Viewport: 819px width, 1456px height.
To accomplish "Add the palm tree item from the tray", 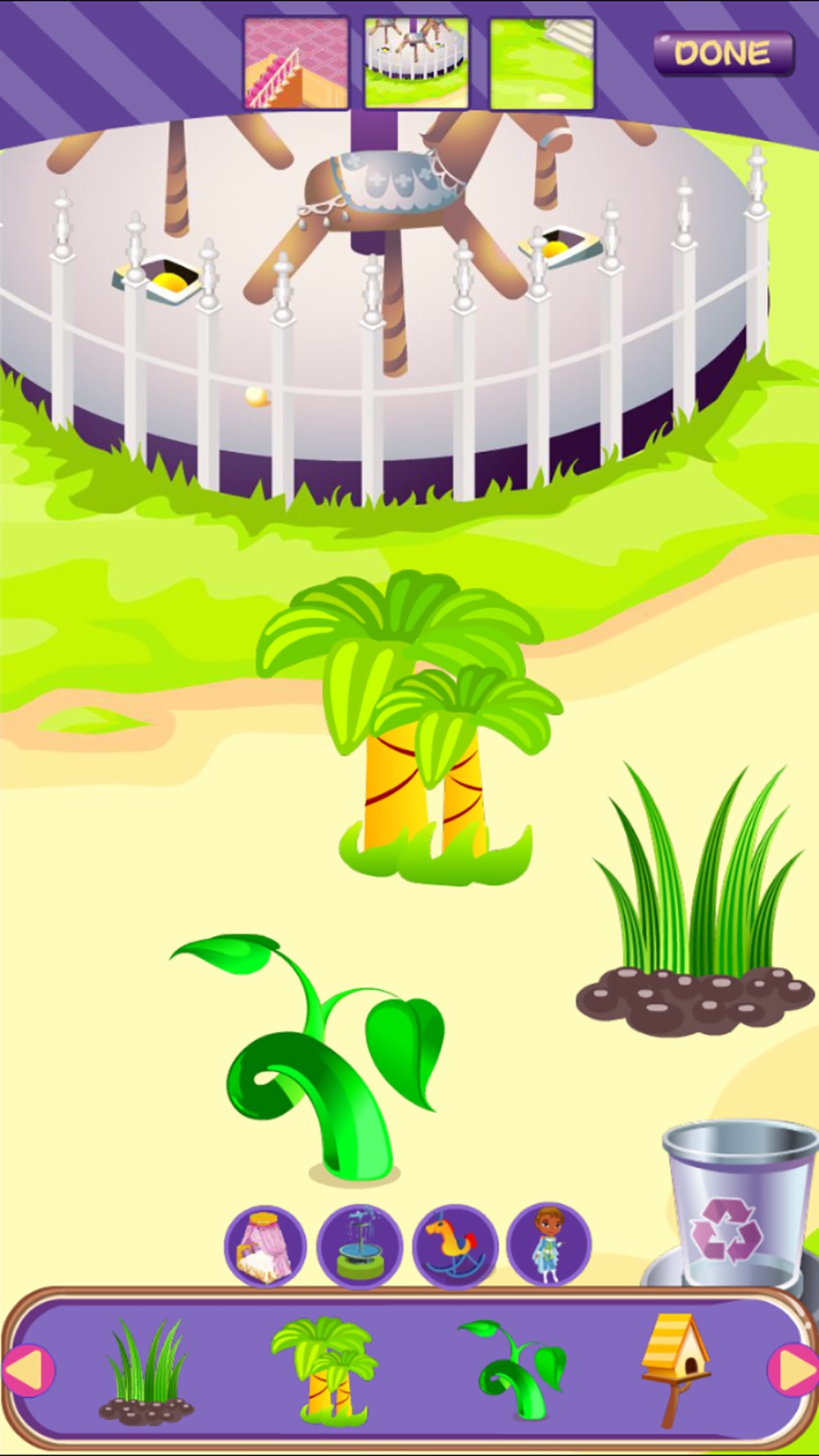I will click(x=324, y=1371).
